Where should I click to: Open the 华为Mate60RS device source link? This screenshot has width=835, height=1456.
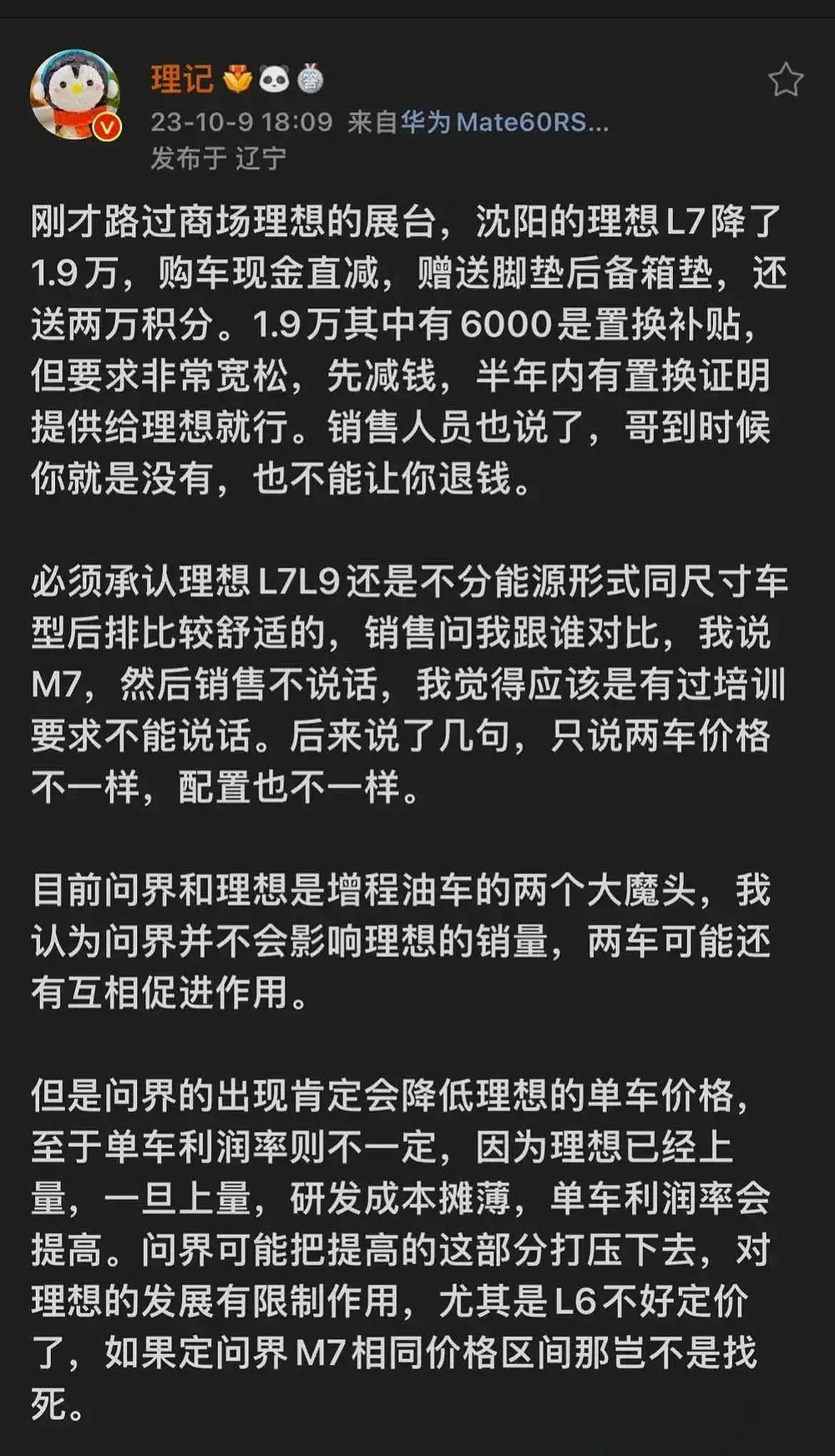(504, 123)
